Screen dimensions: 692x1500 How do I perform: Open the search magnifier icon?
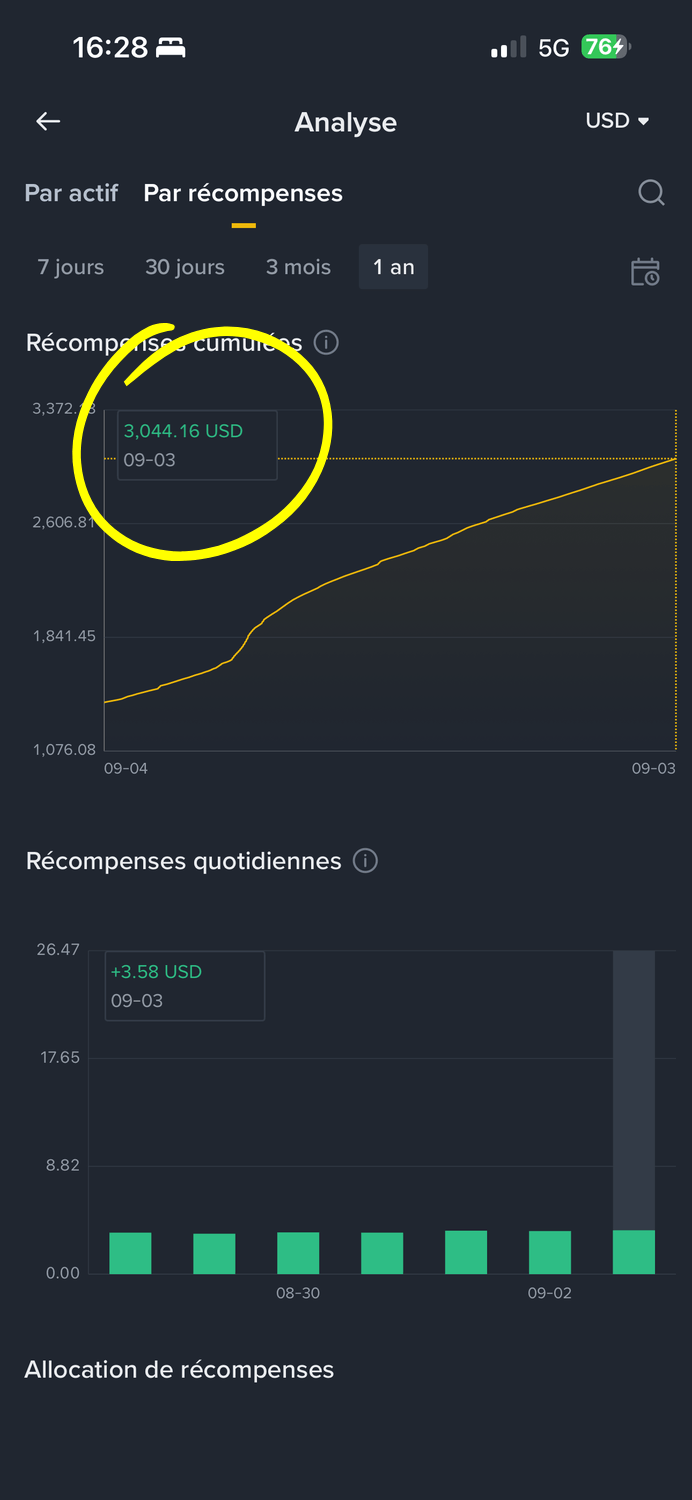651,193
